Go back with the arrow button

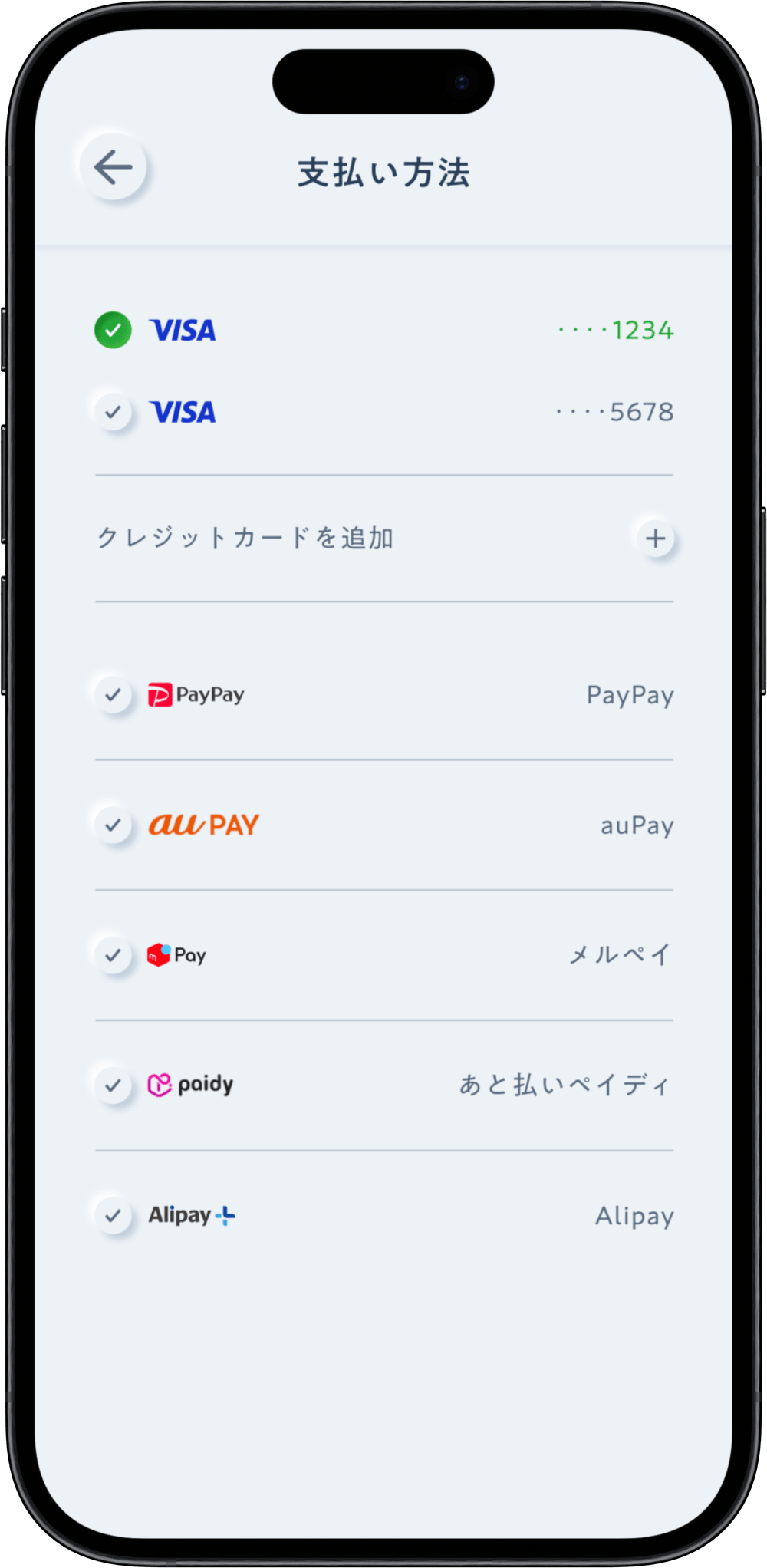(x=114, y=167)
